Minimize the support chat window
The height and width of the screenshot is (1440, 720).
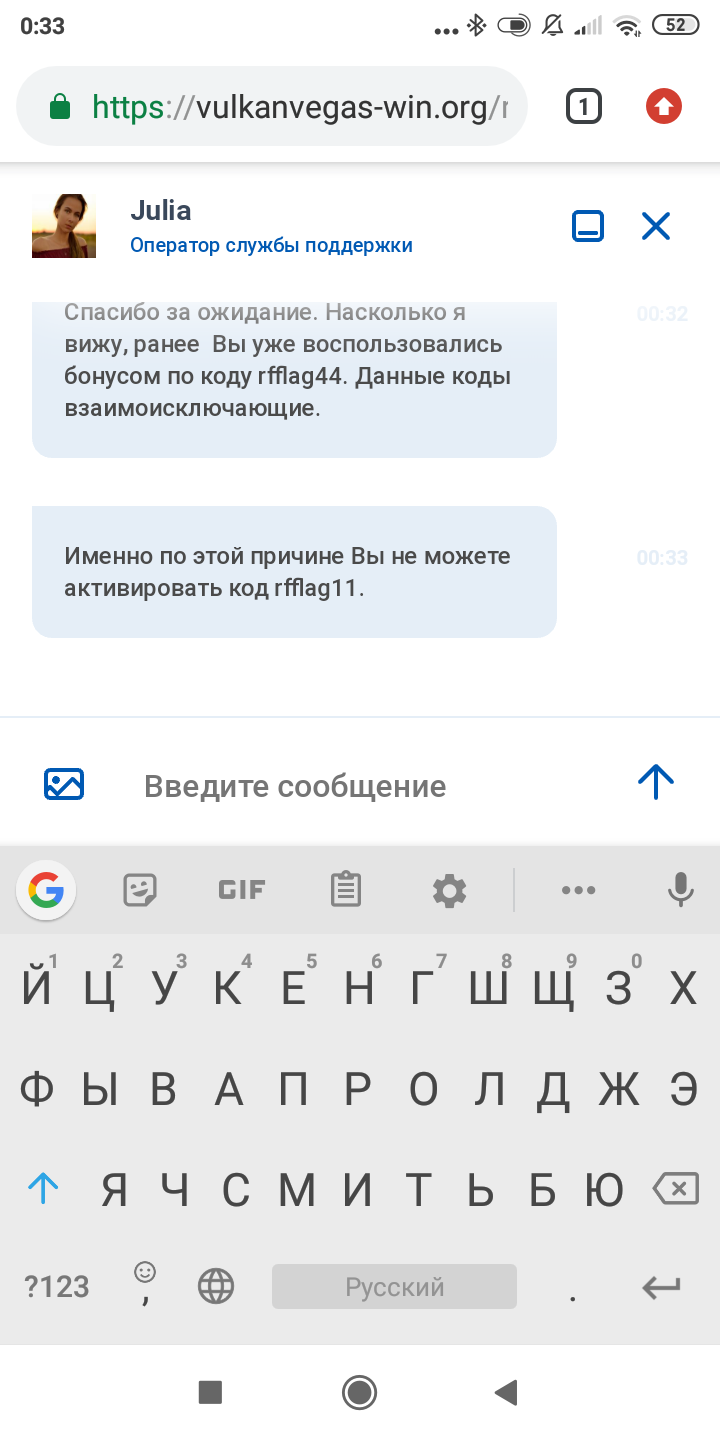(x=588, y=226)
